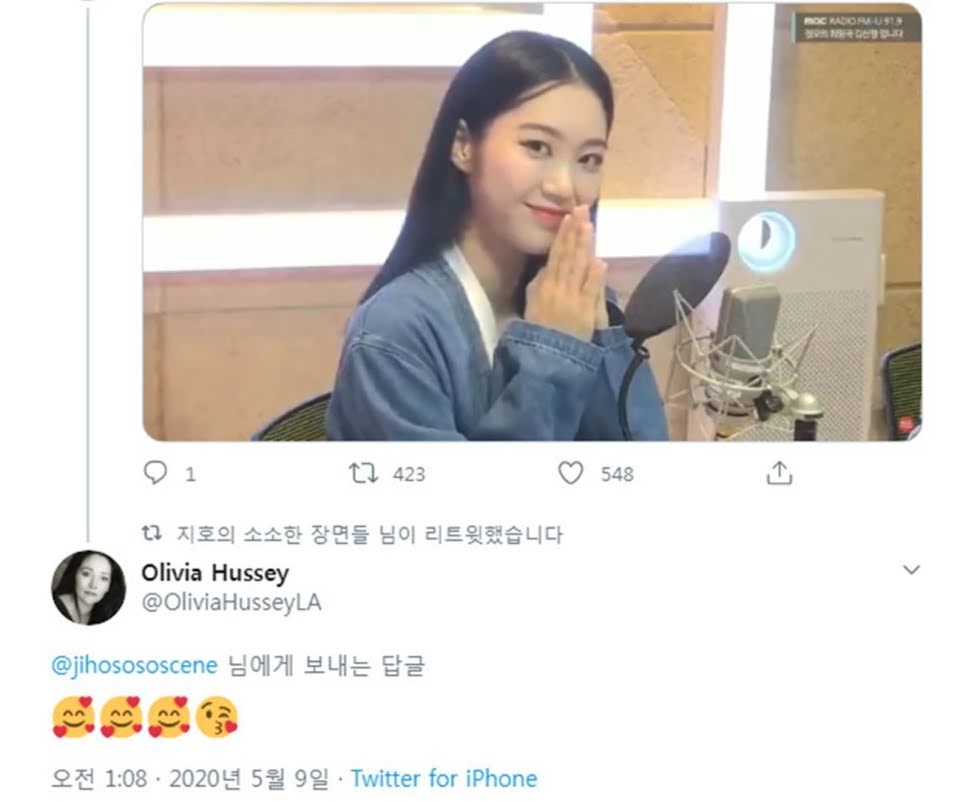Open the Twitter for iPhone source link

[444, 778]
